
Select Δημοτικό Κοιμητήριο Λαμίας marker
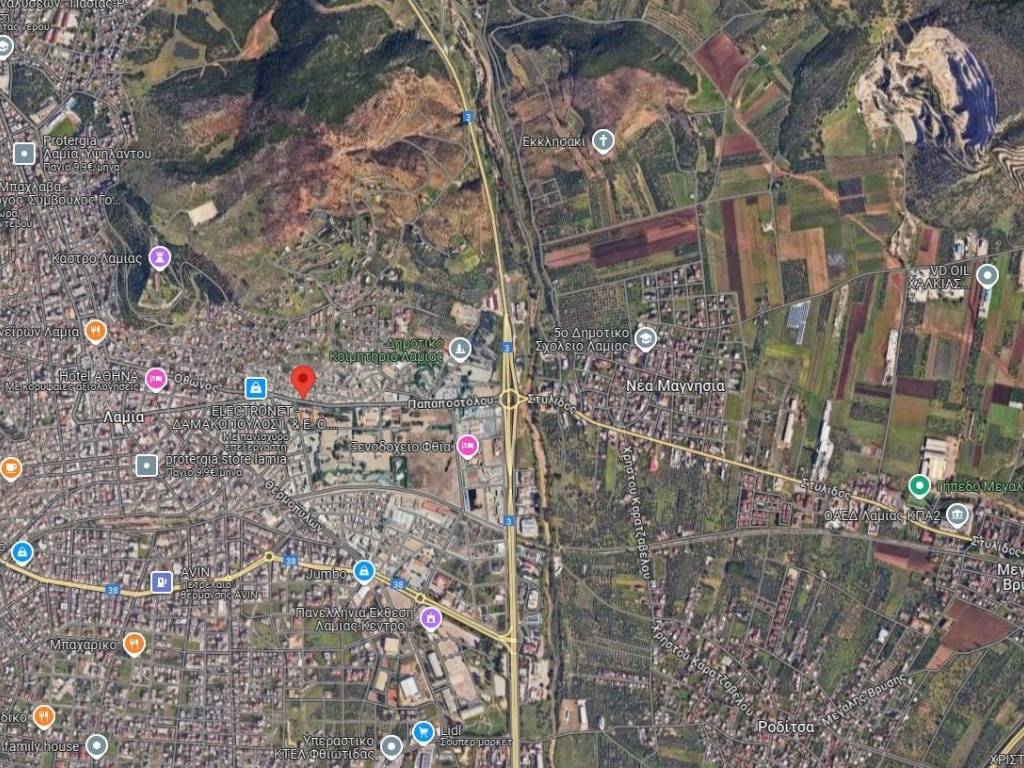[459, 349]
